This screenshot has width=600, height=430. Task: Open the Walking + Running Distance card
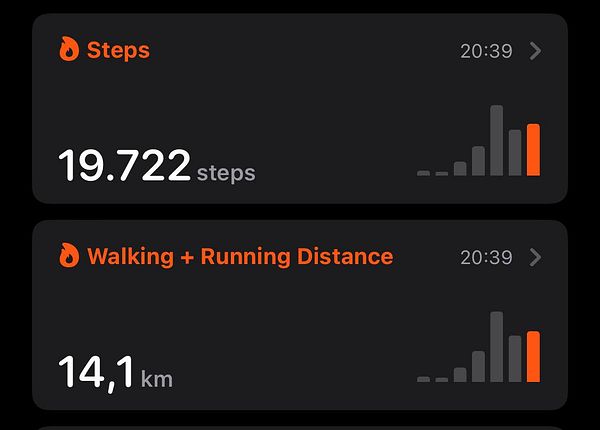pos(300,315)
